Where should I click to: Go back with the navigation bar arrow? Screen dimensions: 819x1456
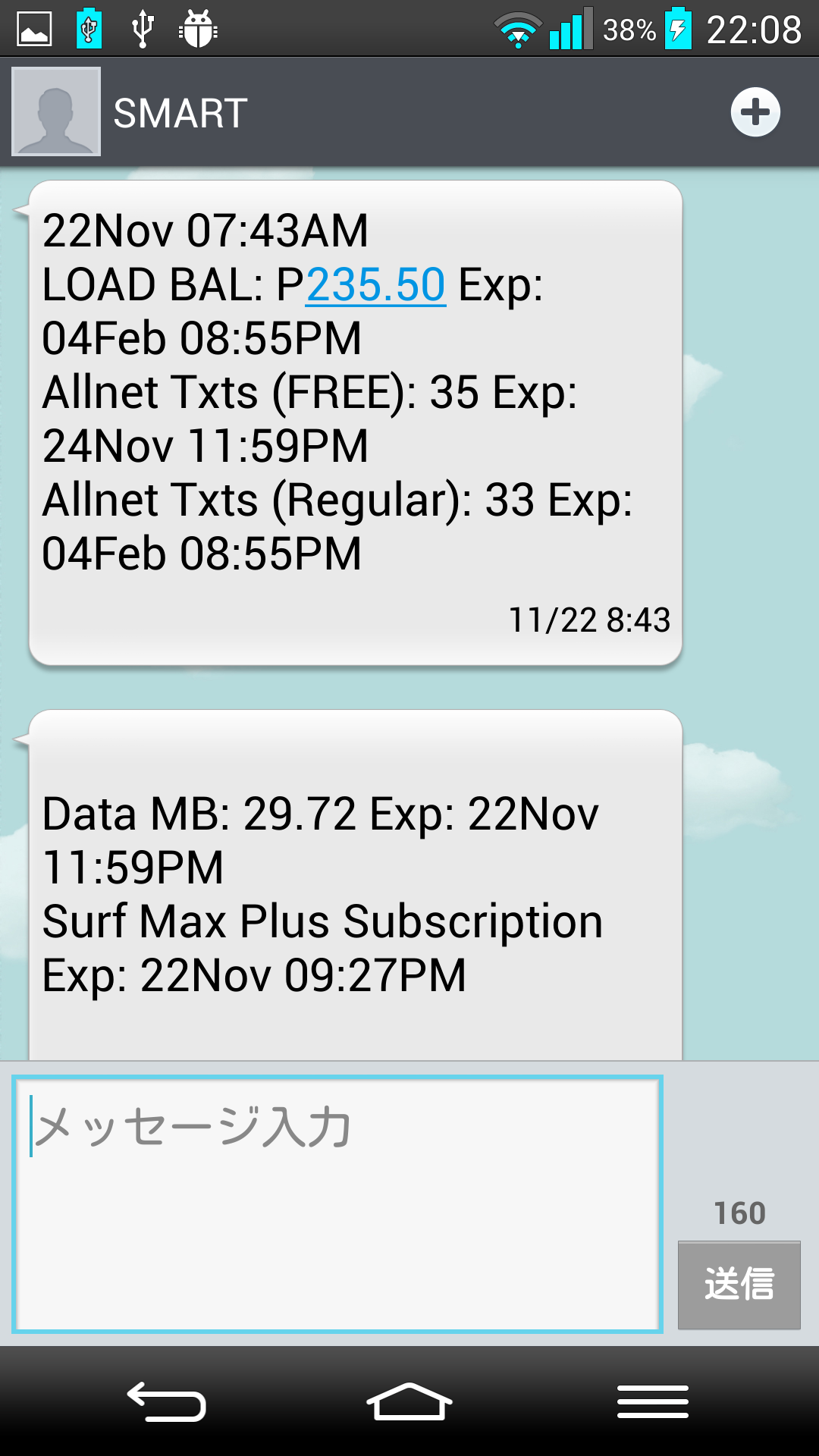[167, 1401]
